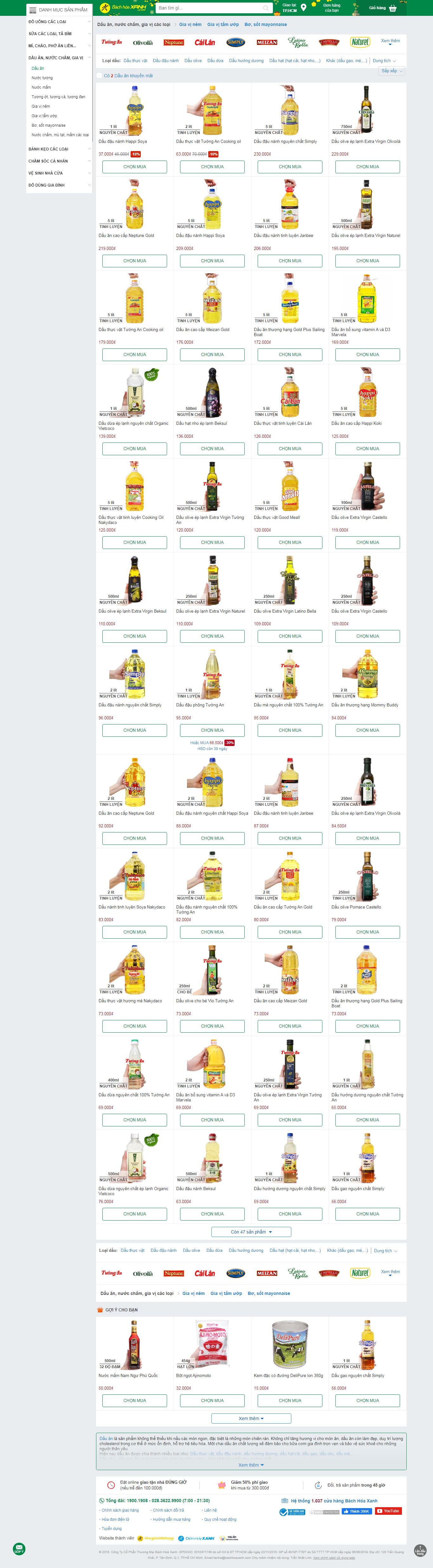Tap "CHỌN MUA" for Dầu đậu nành Happi Soya 37.000₫
This screenshot has height=1568, width=433.
pyautogui.click(x=135, y=167)
